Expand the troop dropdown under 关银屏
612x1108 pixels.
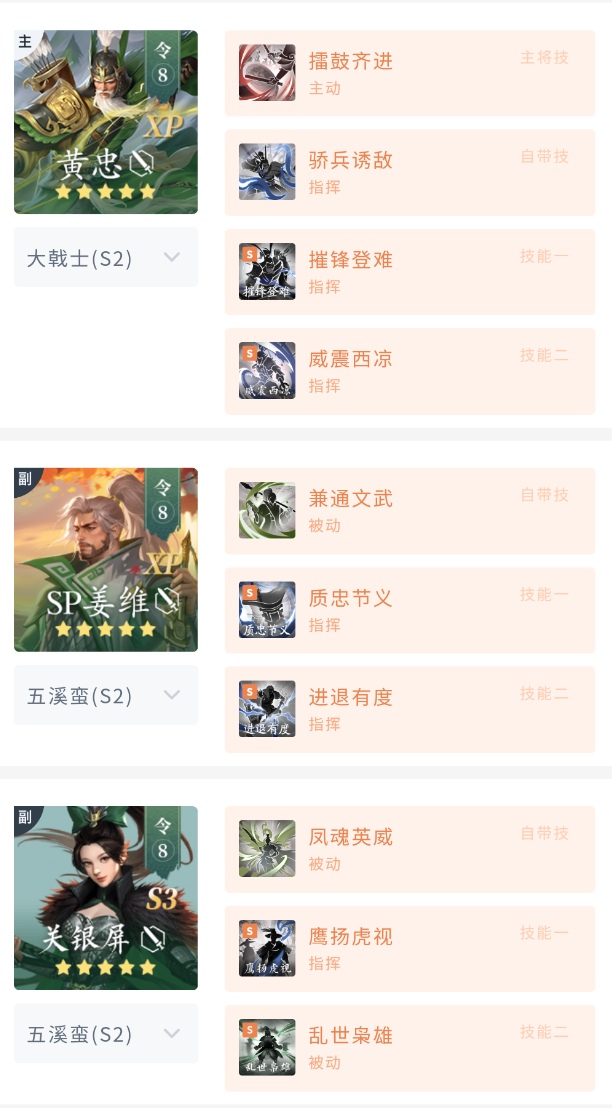click(106, 1033)
